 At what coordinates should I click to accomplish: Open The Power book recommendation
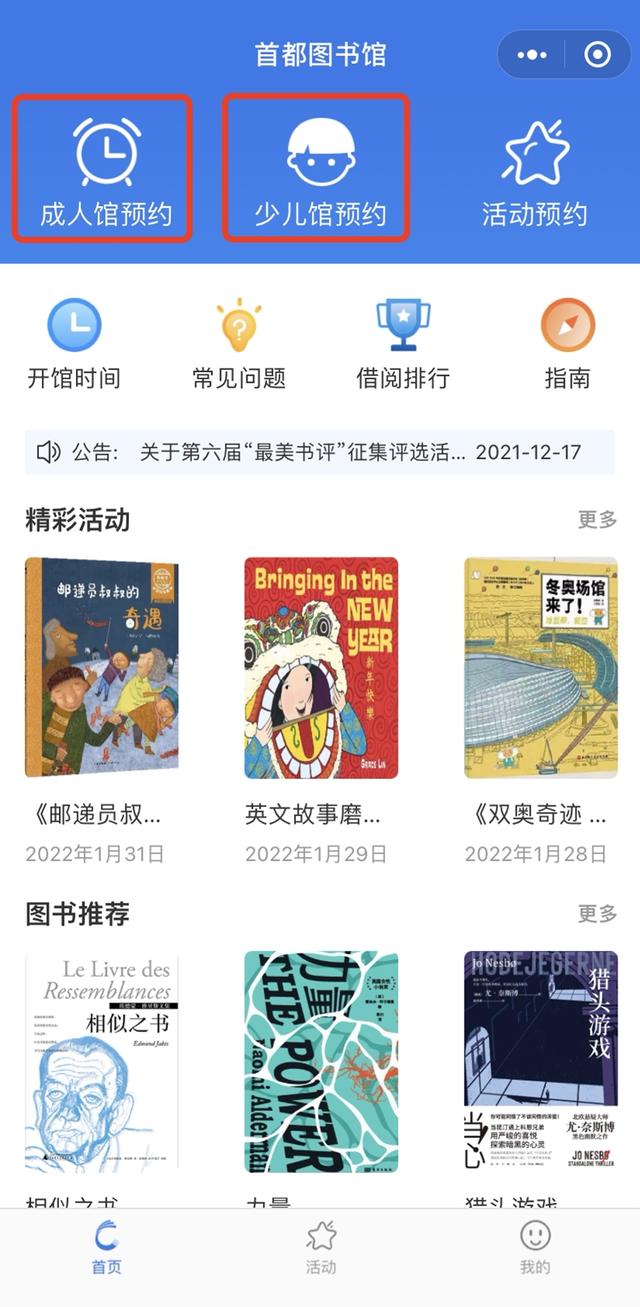(321, 1060)
